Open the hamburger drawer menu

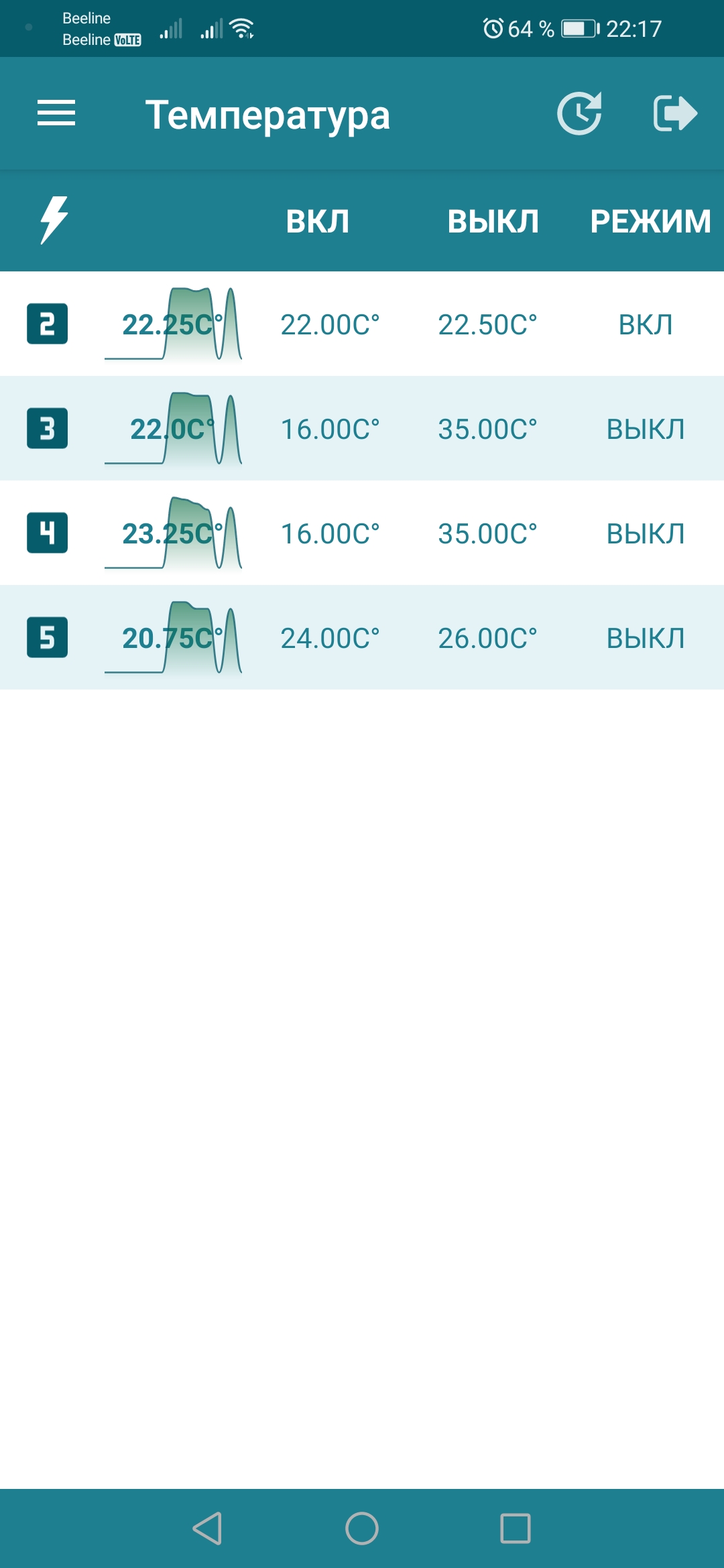pos(56,113)
